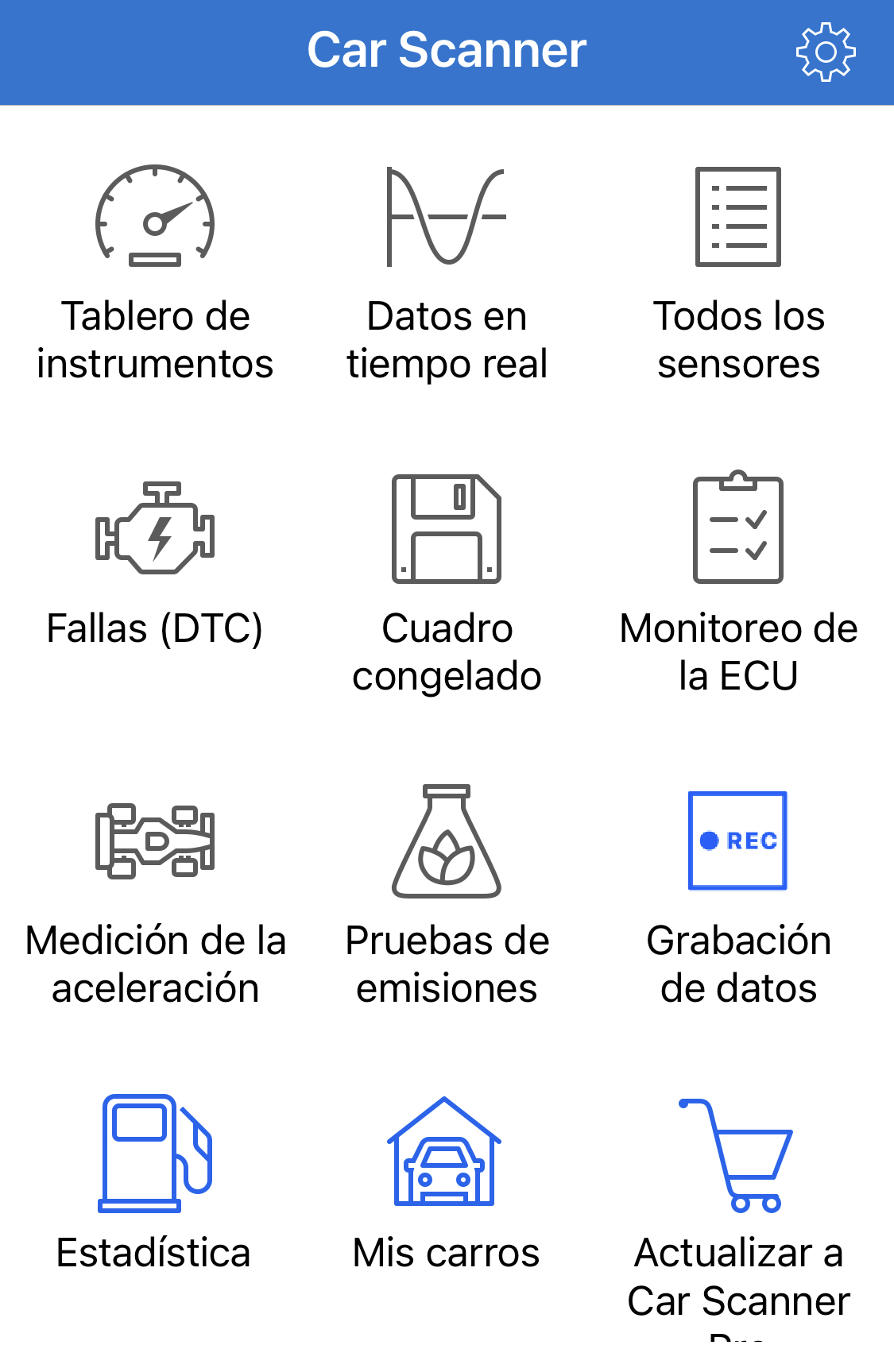This screenshot has width=894, height=1372.
Task: Click the Car Scanner title bar
Action: point(447,49)
